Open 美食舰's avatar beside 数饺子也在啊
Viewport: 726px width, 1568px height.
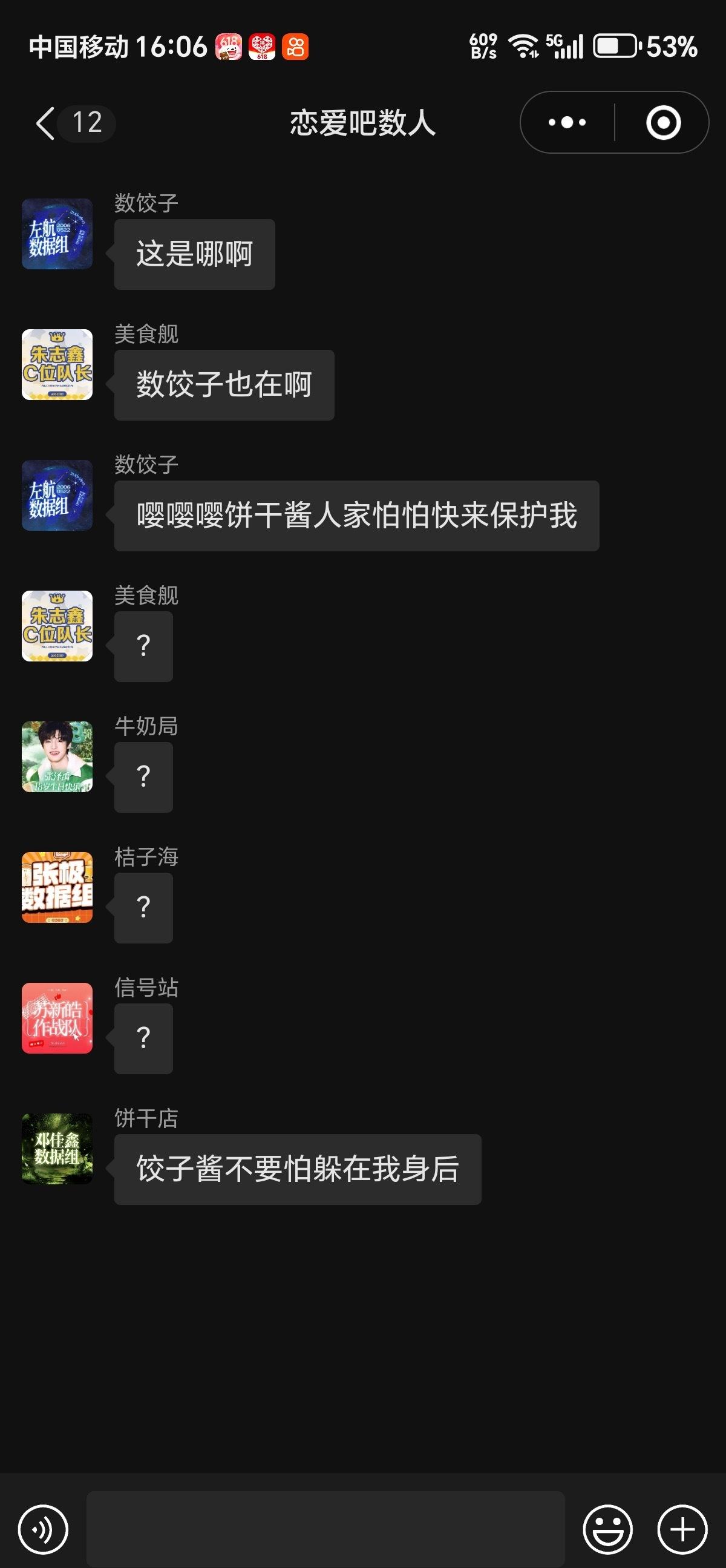pyautogui.click(x=57, y=364)
